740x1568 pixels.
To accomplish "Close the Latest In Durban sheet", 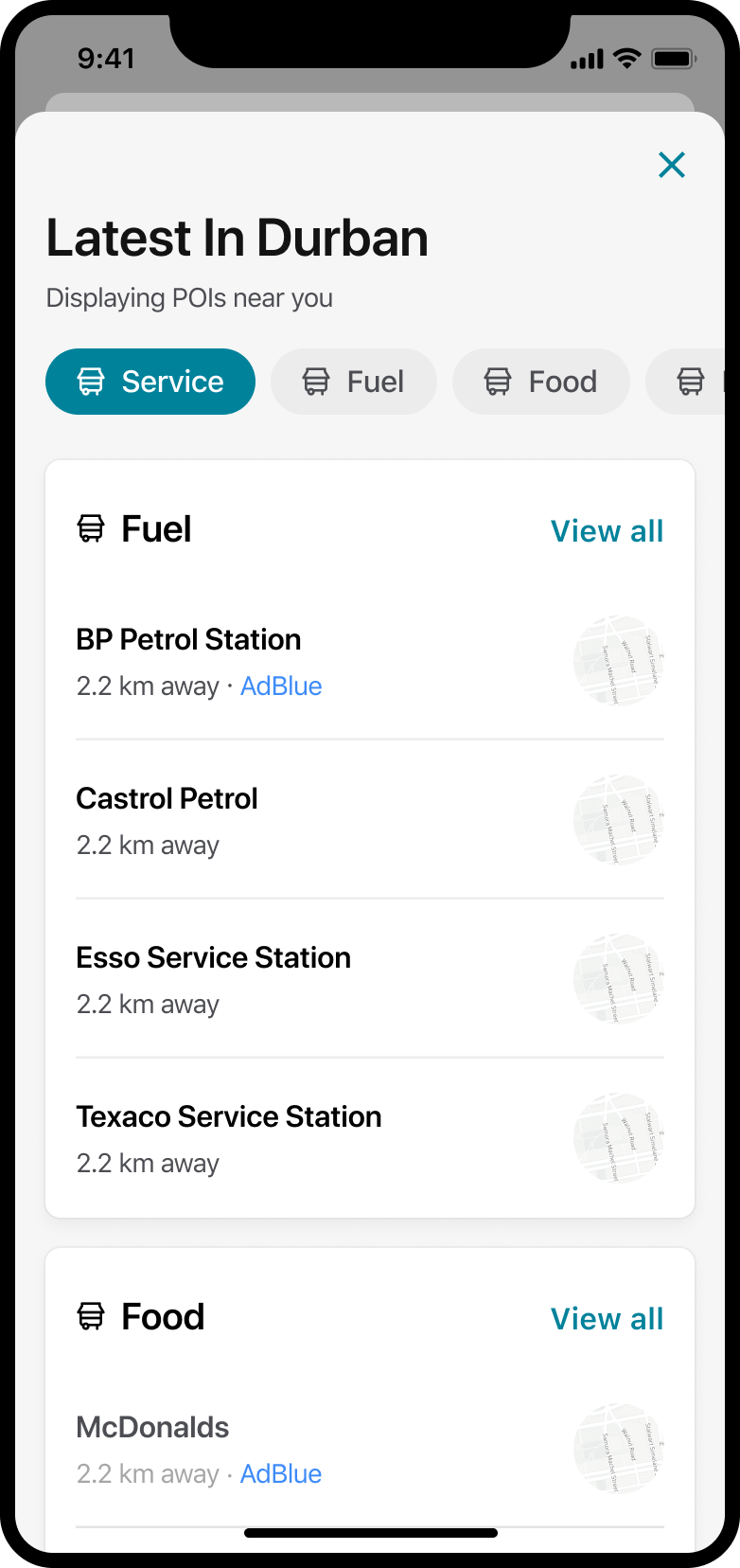I will (x=672, y=166).
